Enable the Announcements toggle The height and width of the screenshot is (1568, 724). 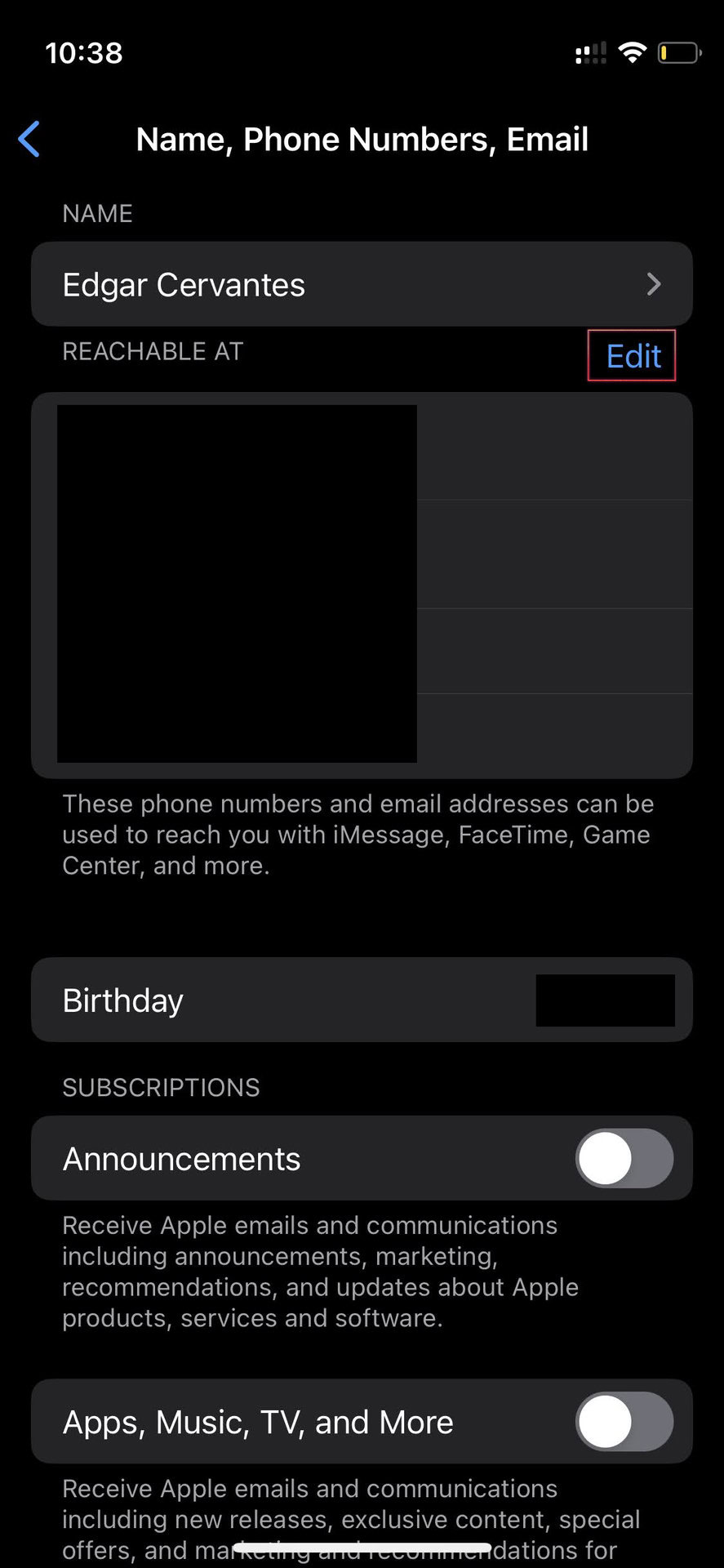(624, 1158)
